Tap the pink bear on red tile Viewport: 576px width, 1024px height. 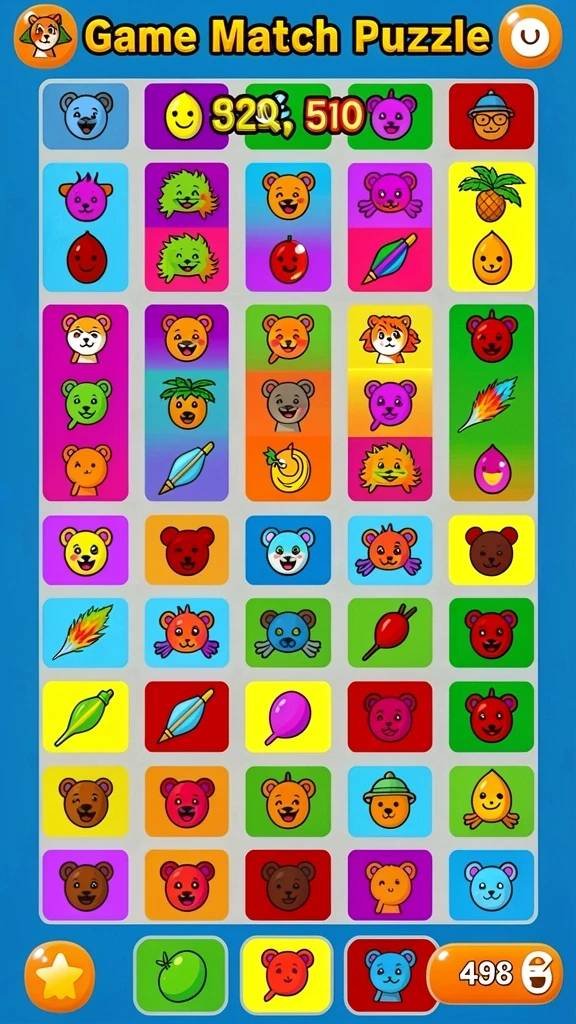pyautogui.click(x=390, y=716)
